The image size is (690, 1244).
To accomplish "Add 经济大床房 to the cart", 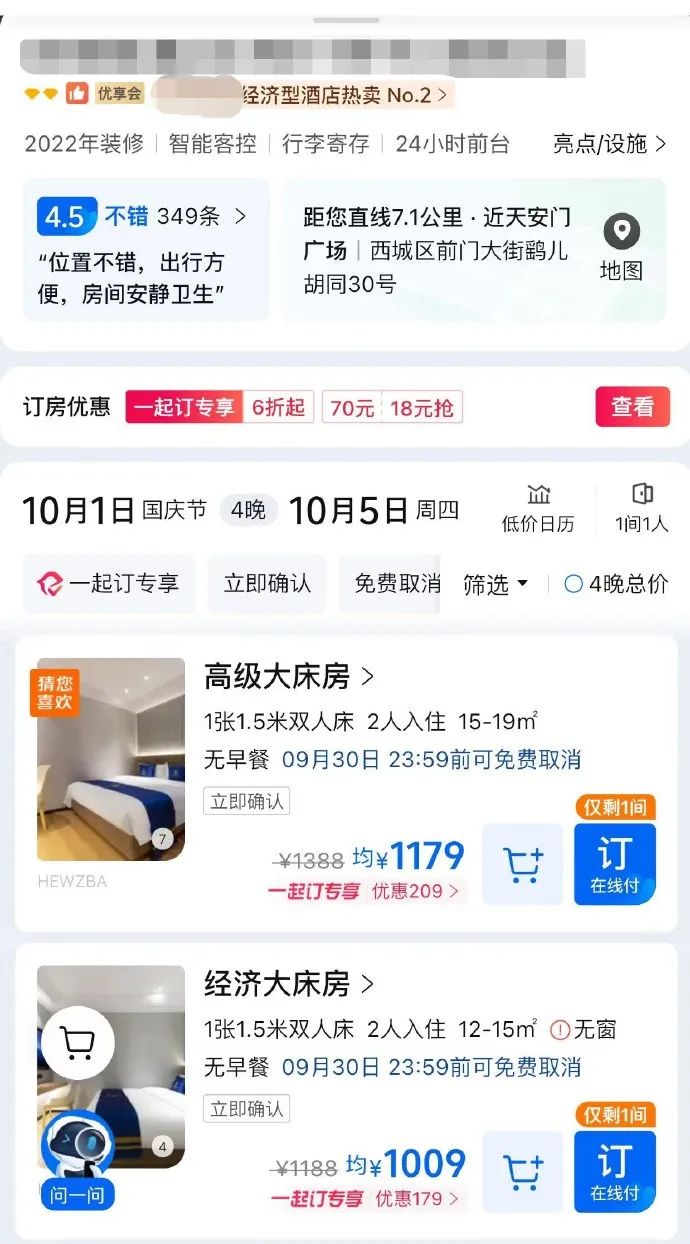I will (x=523, y=1172).
